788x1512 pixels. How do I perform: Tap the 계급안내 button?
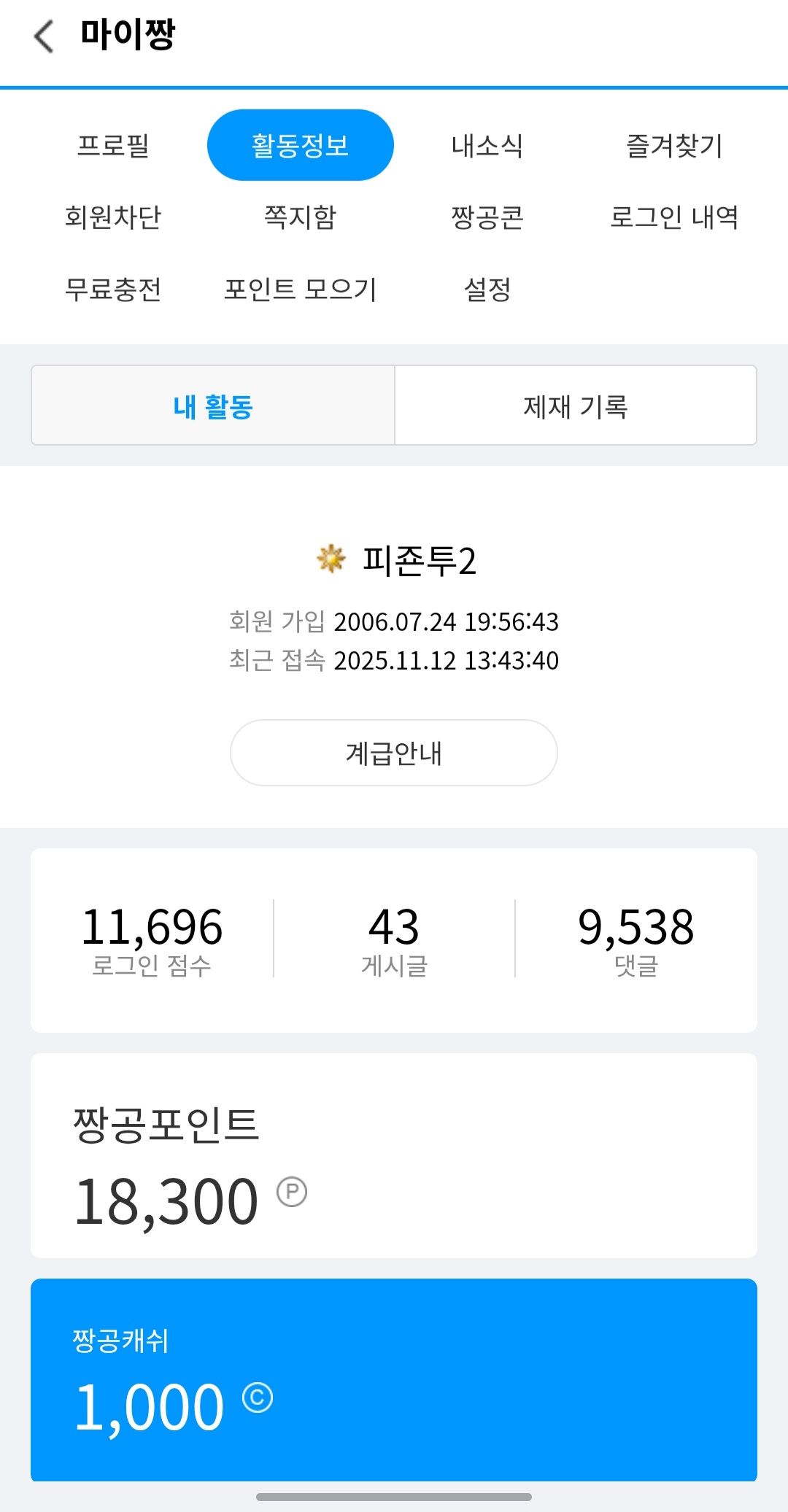pyautogui.click(x=394, y=753)
